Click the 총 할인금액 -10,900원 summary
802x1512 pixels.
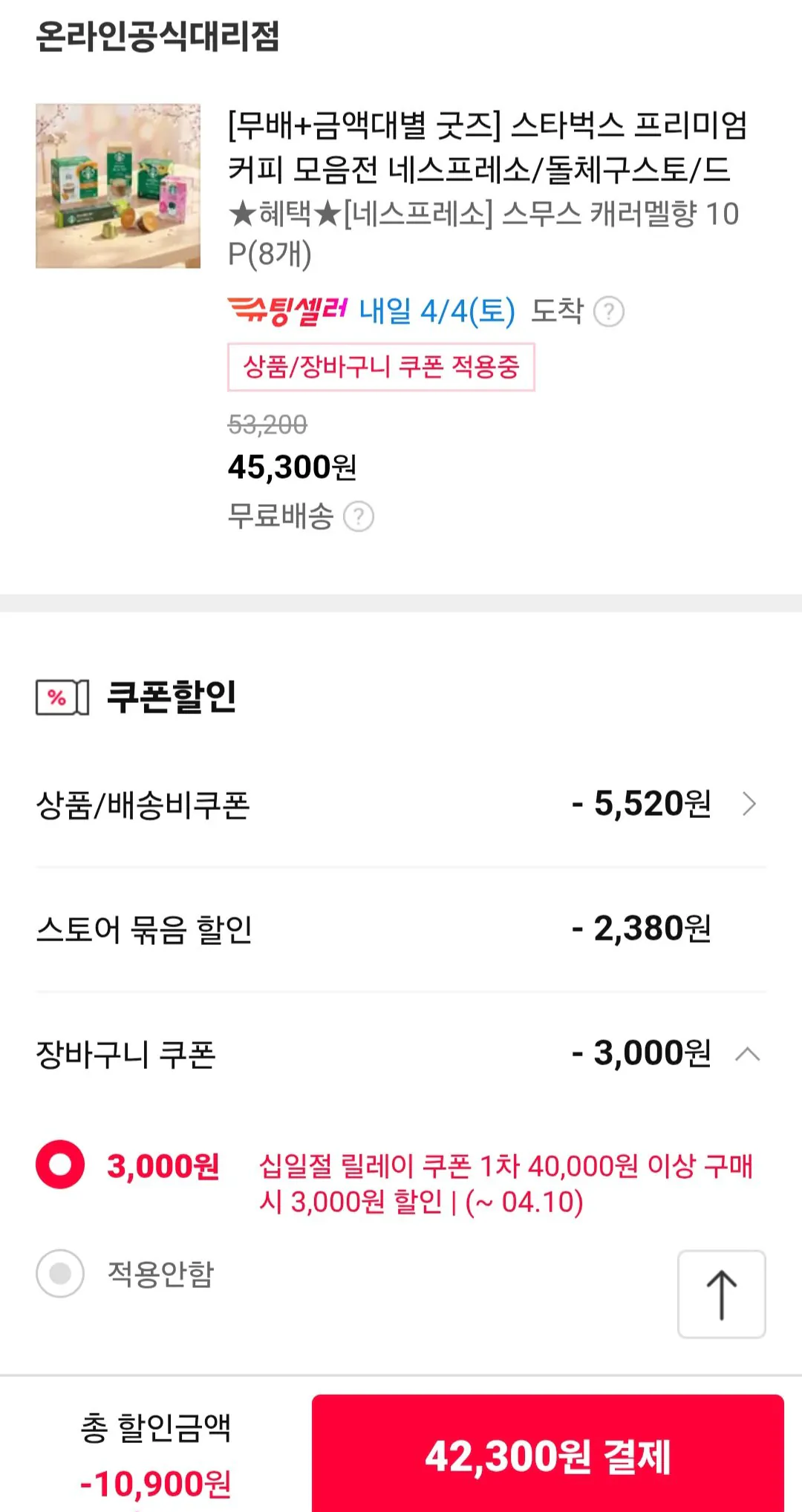156,1456
